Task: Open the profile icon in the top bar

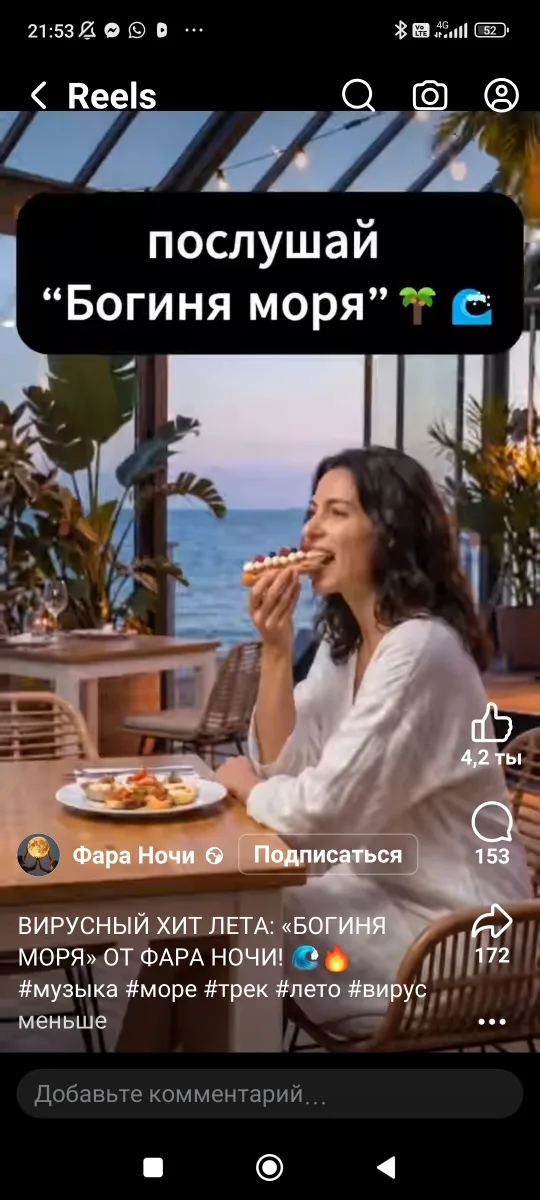Action: pos(501,96)
